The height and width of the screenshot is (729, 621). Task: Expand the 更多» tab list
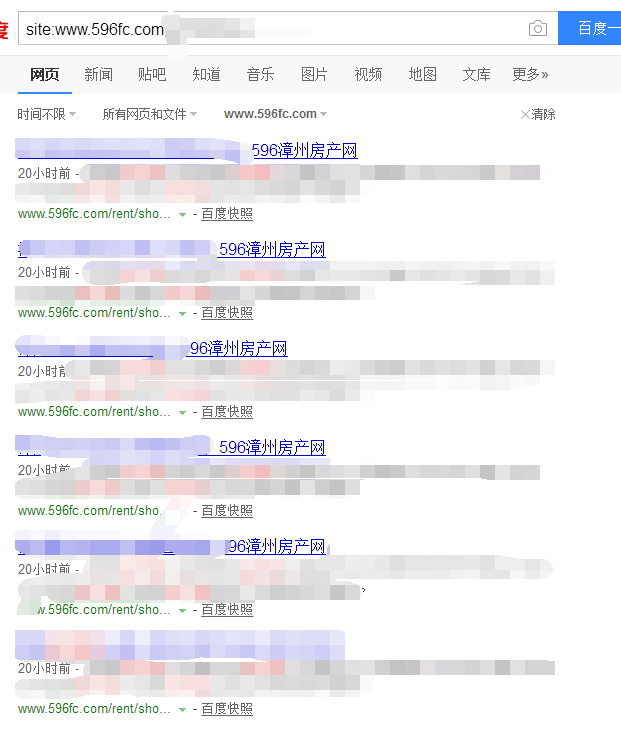pos(530,74)
